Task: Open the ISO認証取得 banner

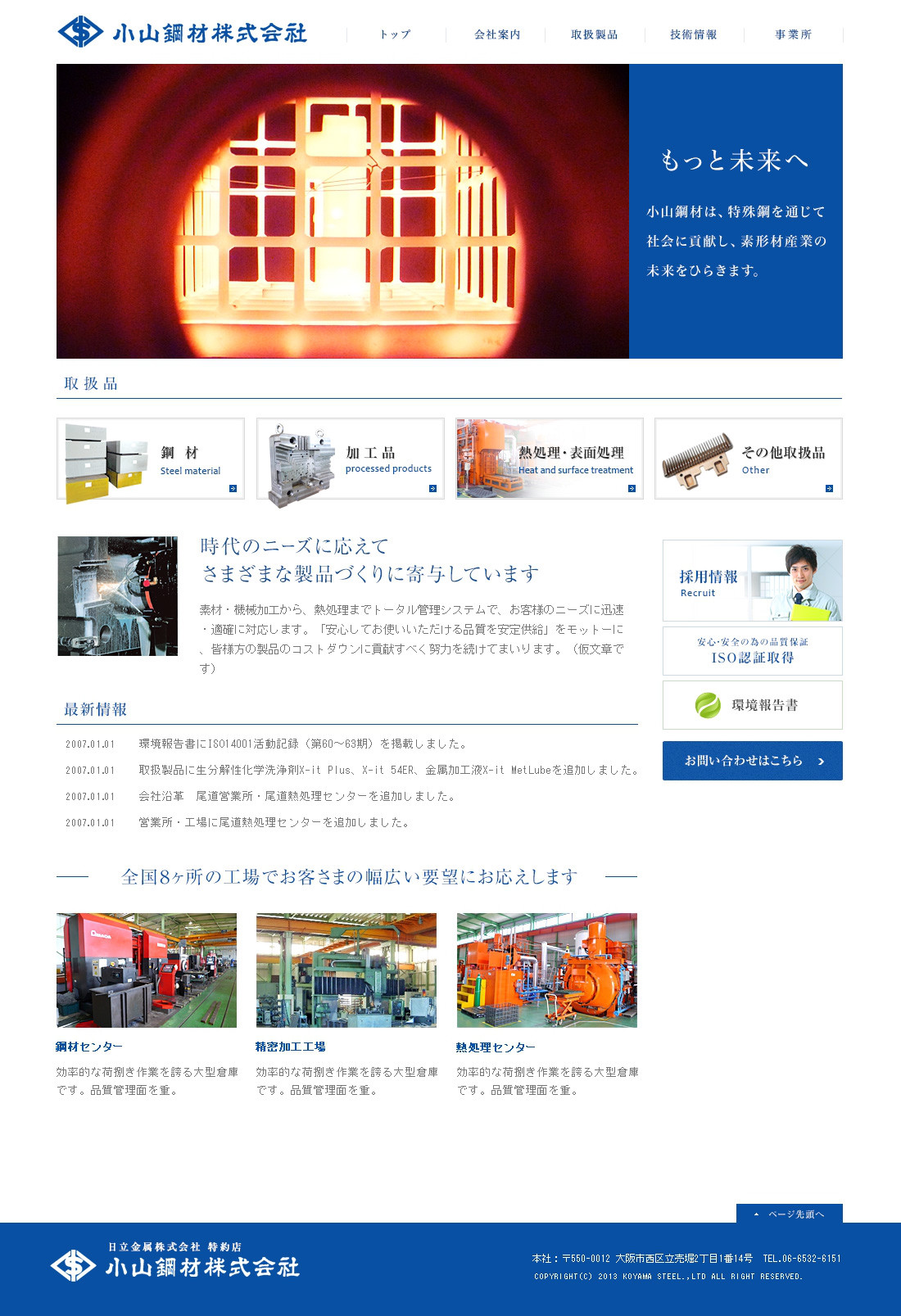Action: click(x=752, y=651)
